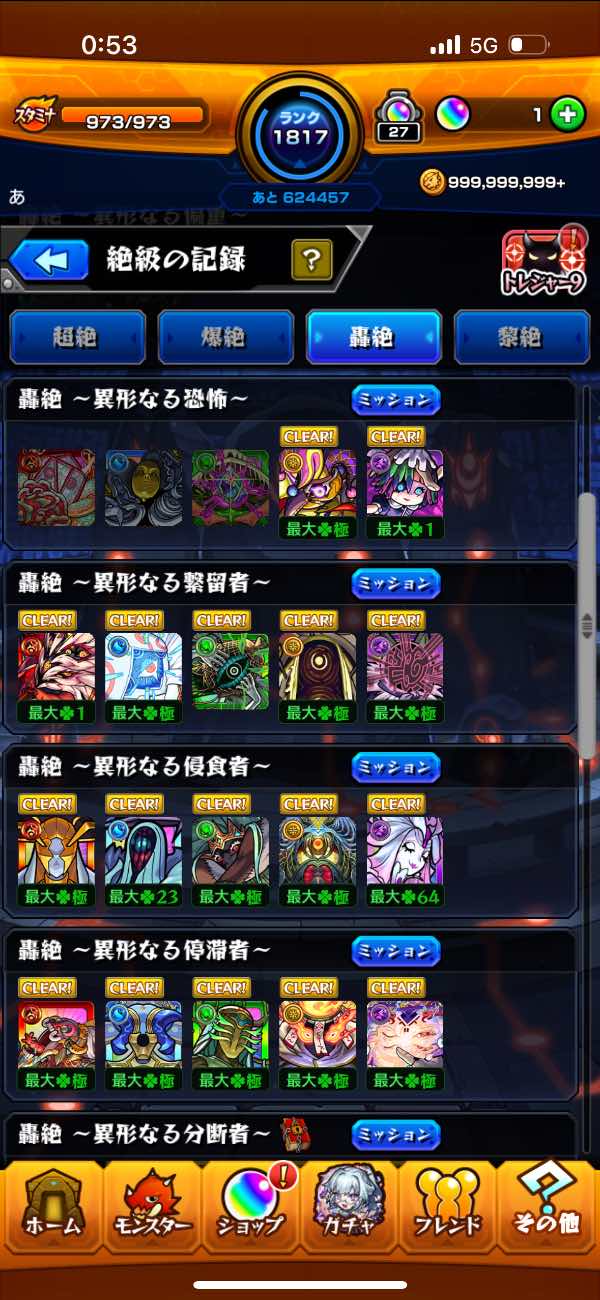Open ミッション for 異形なる繋留者

[x=396, y=583]
